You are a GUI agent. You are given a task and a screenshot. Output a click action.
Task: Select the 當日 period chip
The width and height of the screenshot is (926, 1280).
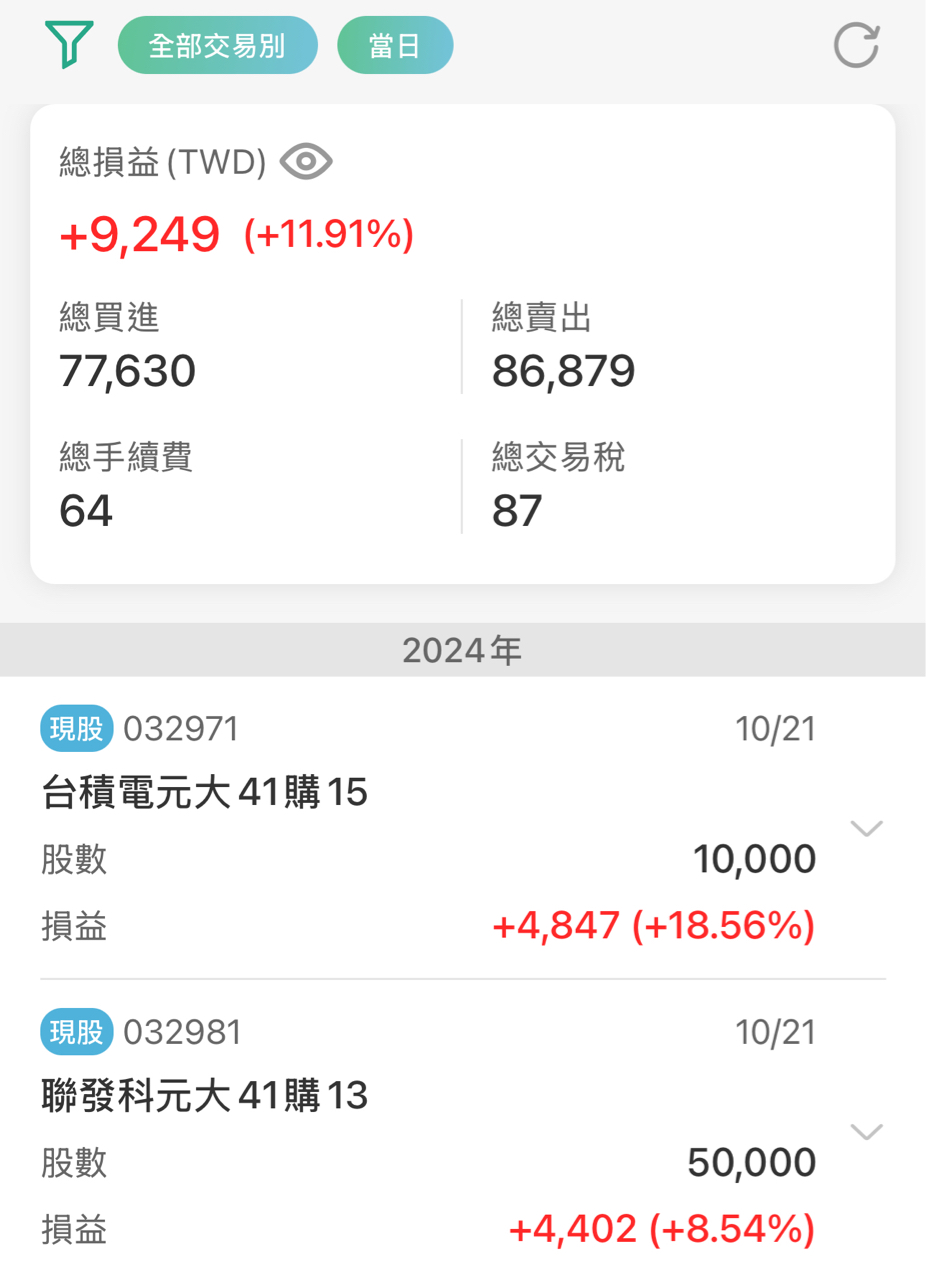click(x=395, y=46)
